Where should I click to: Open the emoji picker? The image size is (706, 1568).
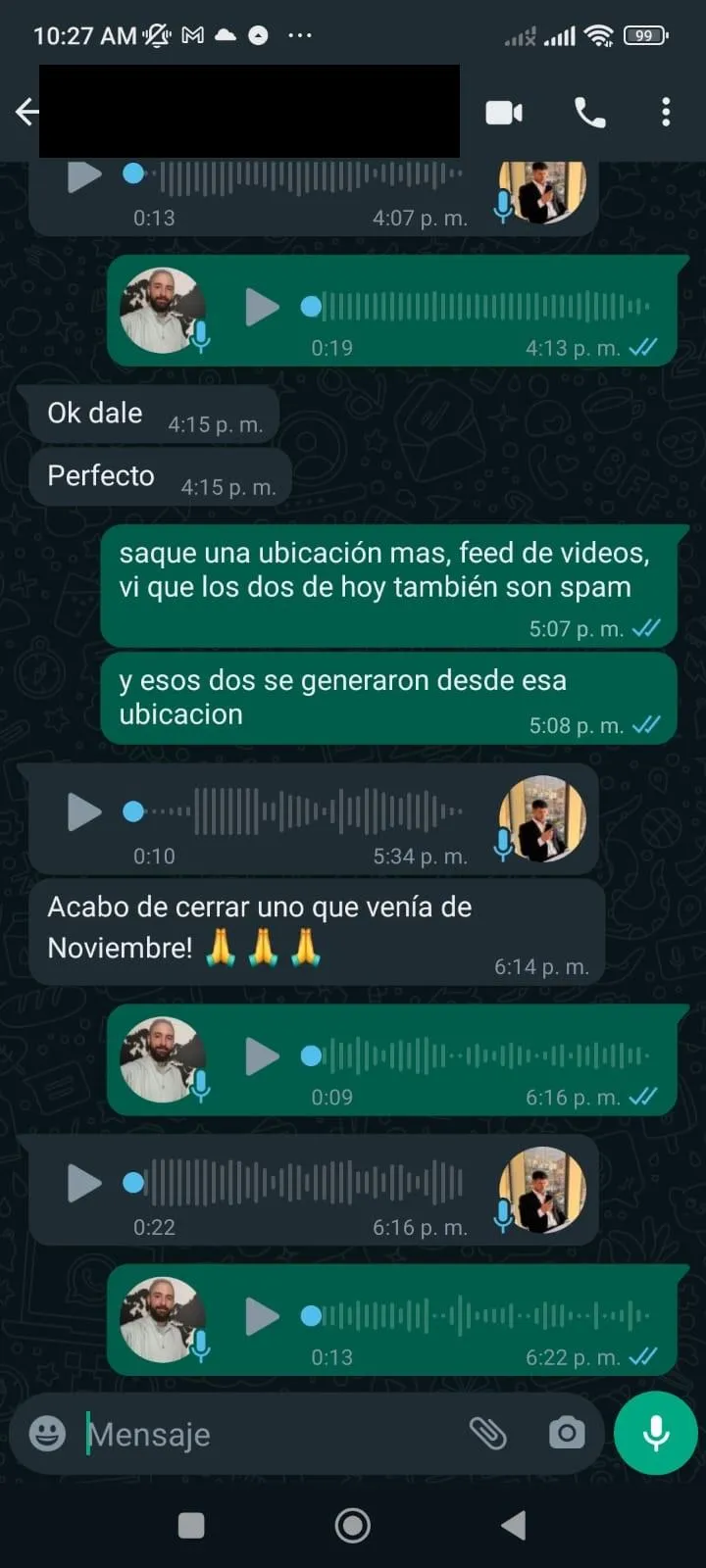click(x=47, y=1434)
